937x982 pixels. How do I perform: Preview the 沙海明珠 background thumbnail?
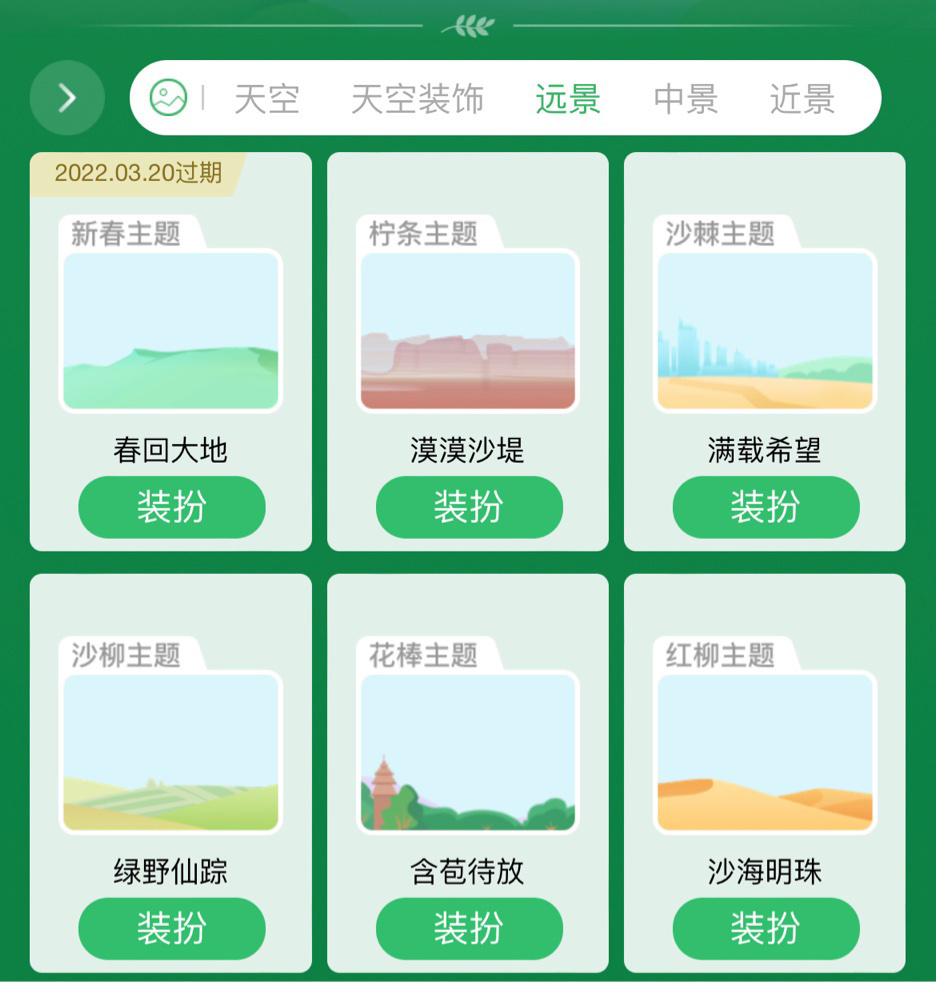point(765,753)
